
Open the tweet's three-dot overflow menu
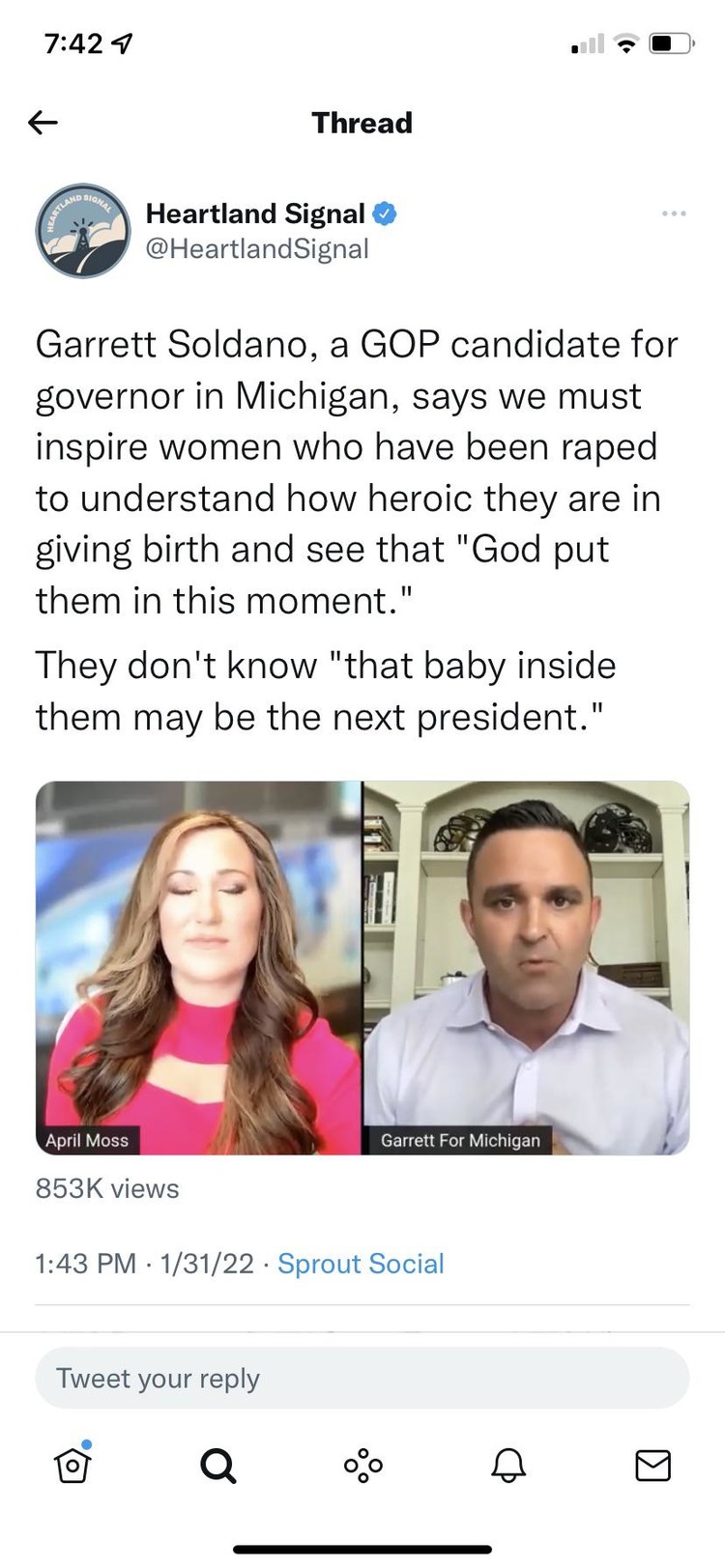[674, 214]
